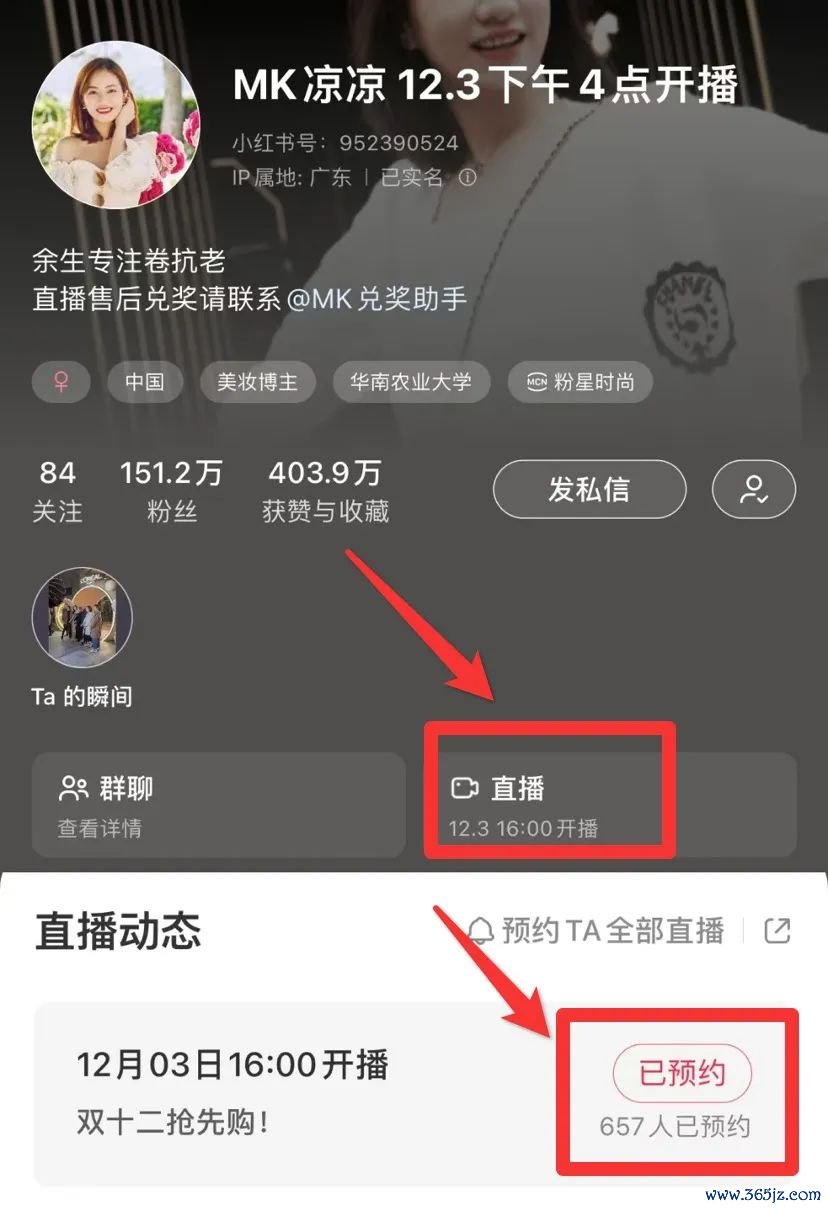Open the 群聊 card
The width and height of the screenshot is (828, 1210).
click(218, 804)
